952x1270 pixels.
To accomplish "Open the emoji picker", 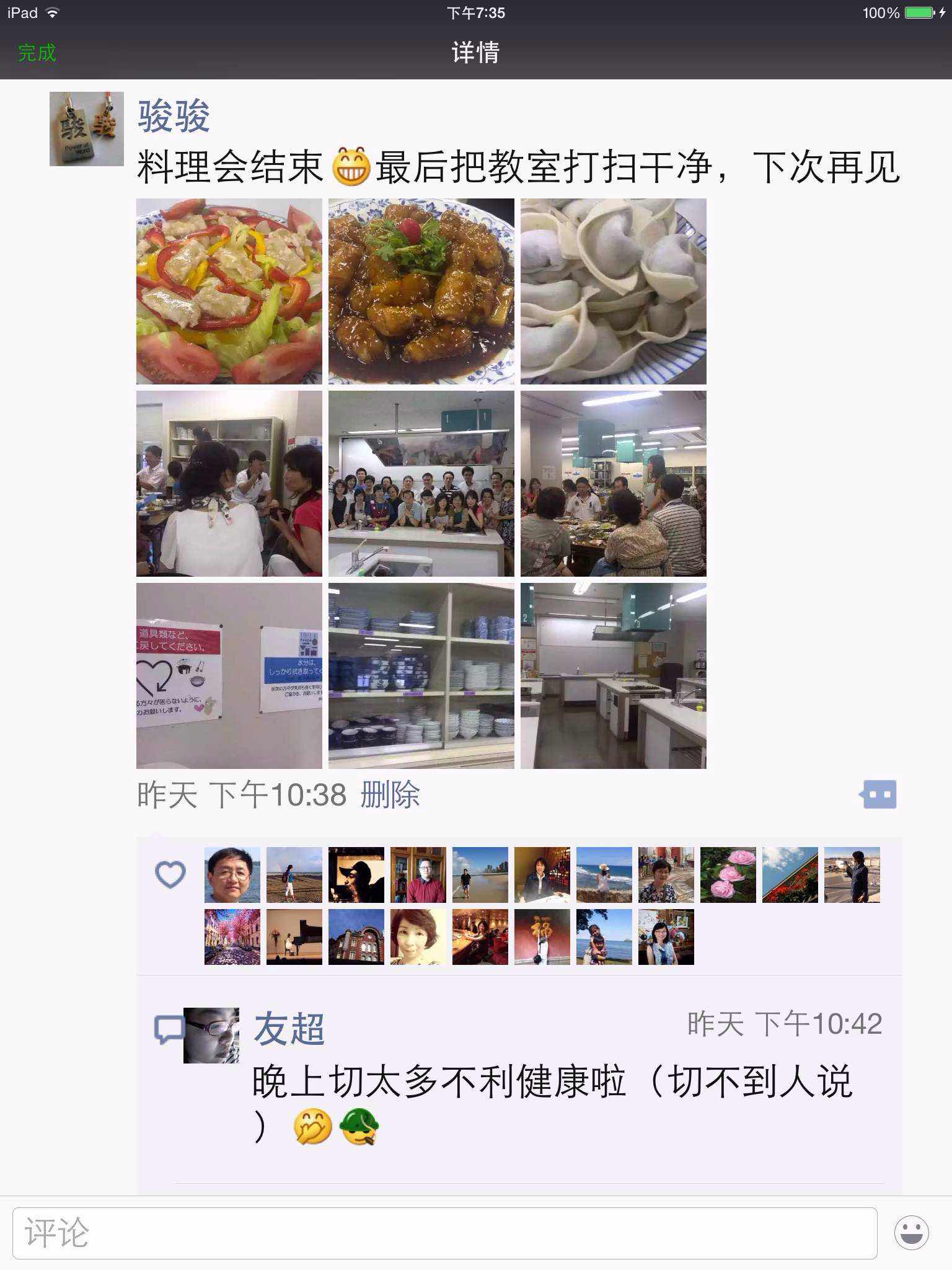I will 911,1233.
